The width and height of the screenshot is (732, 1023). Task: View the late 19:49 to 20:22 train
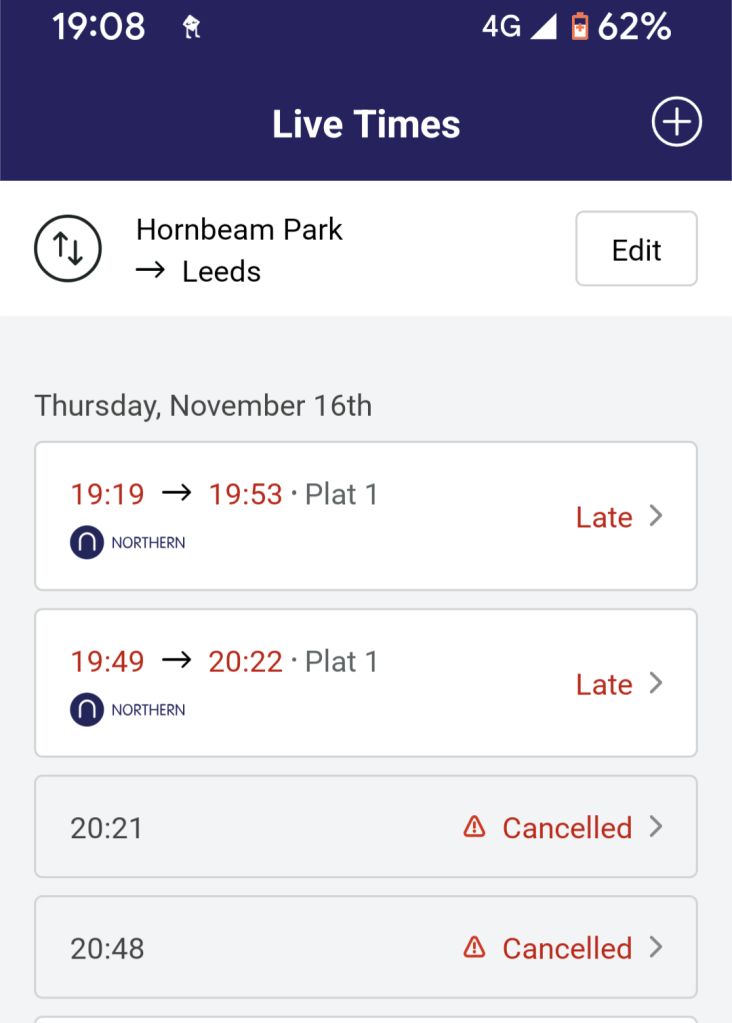[x=366, y=683]
